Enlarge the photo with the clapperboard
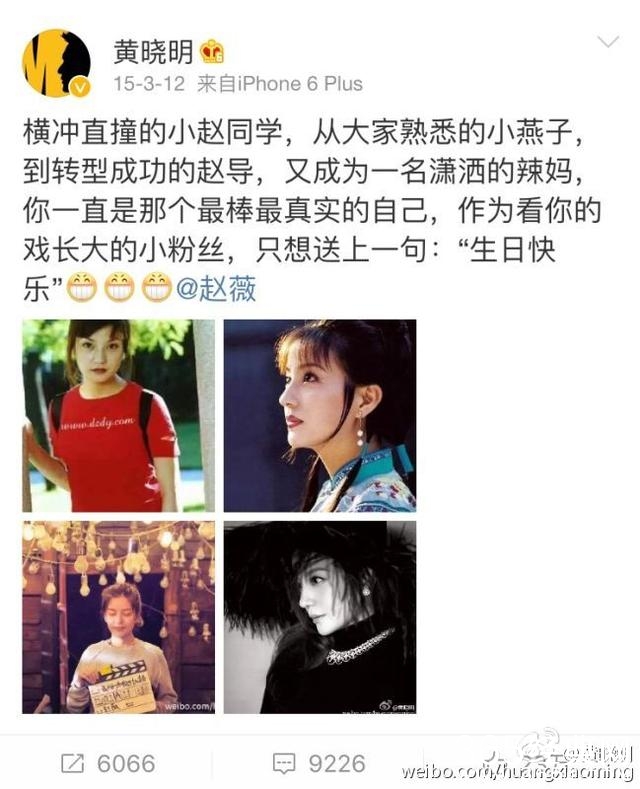 pyautogui.click(x=118, y=616)
